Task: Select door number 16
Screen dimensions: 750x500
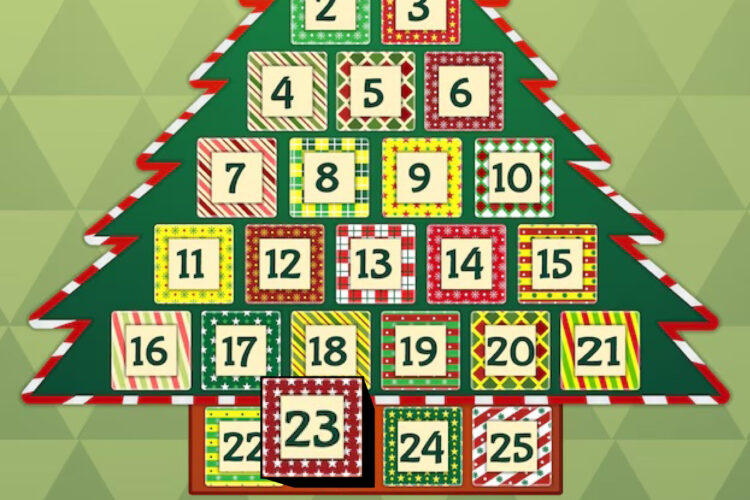Action: 151,351
